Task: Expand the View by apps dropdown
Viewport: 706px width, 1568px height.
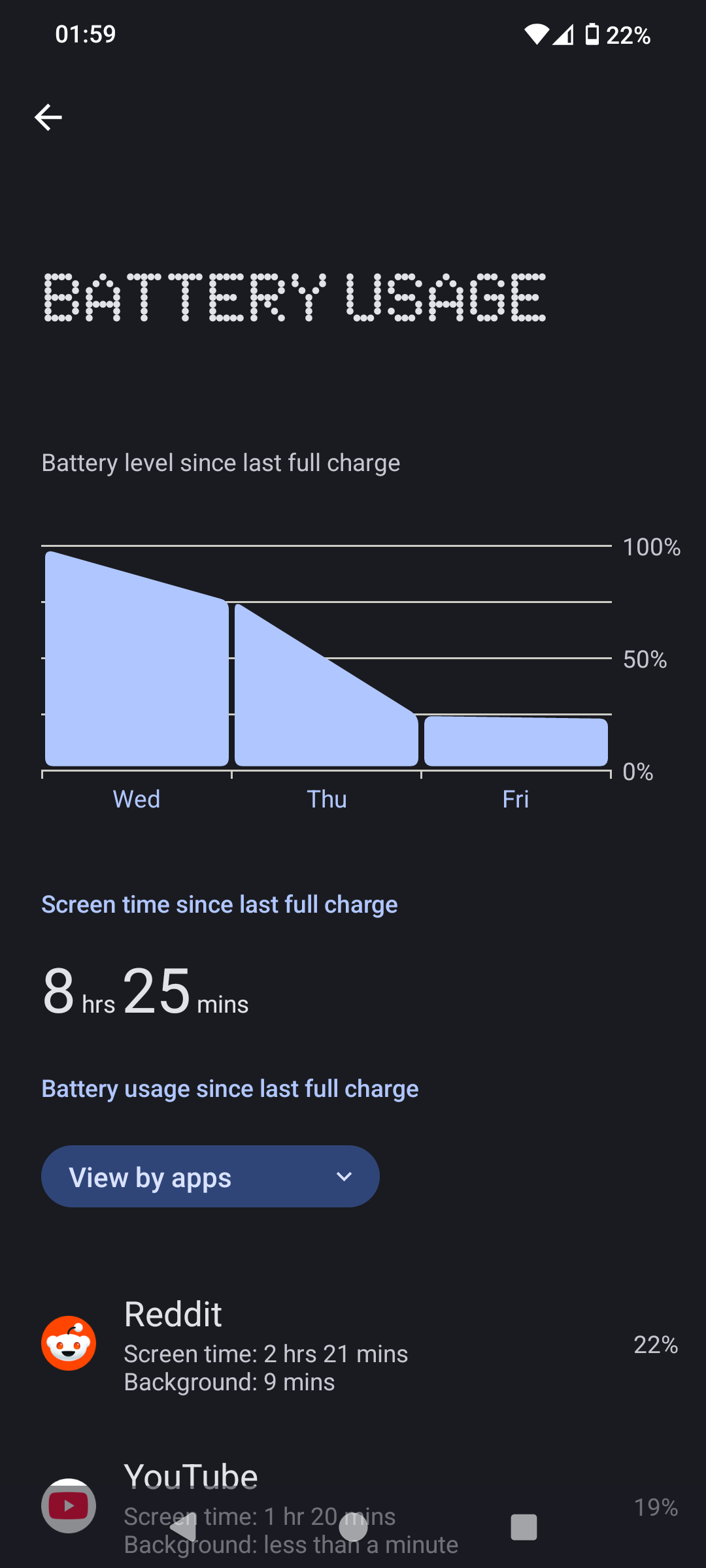Action: click(210, 1177)
